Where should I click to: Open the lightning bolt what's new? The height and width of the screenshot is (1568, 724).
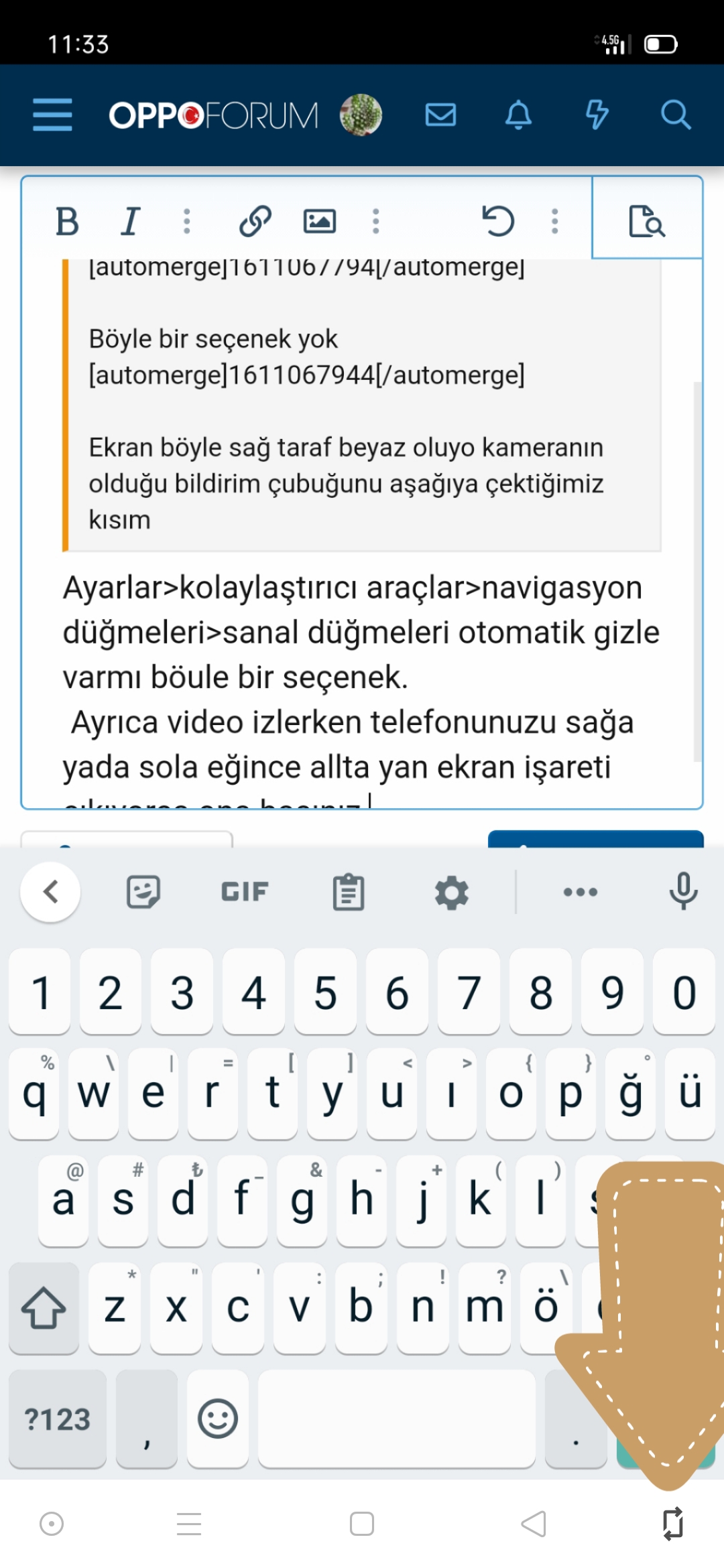(x=597, y=115)
